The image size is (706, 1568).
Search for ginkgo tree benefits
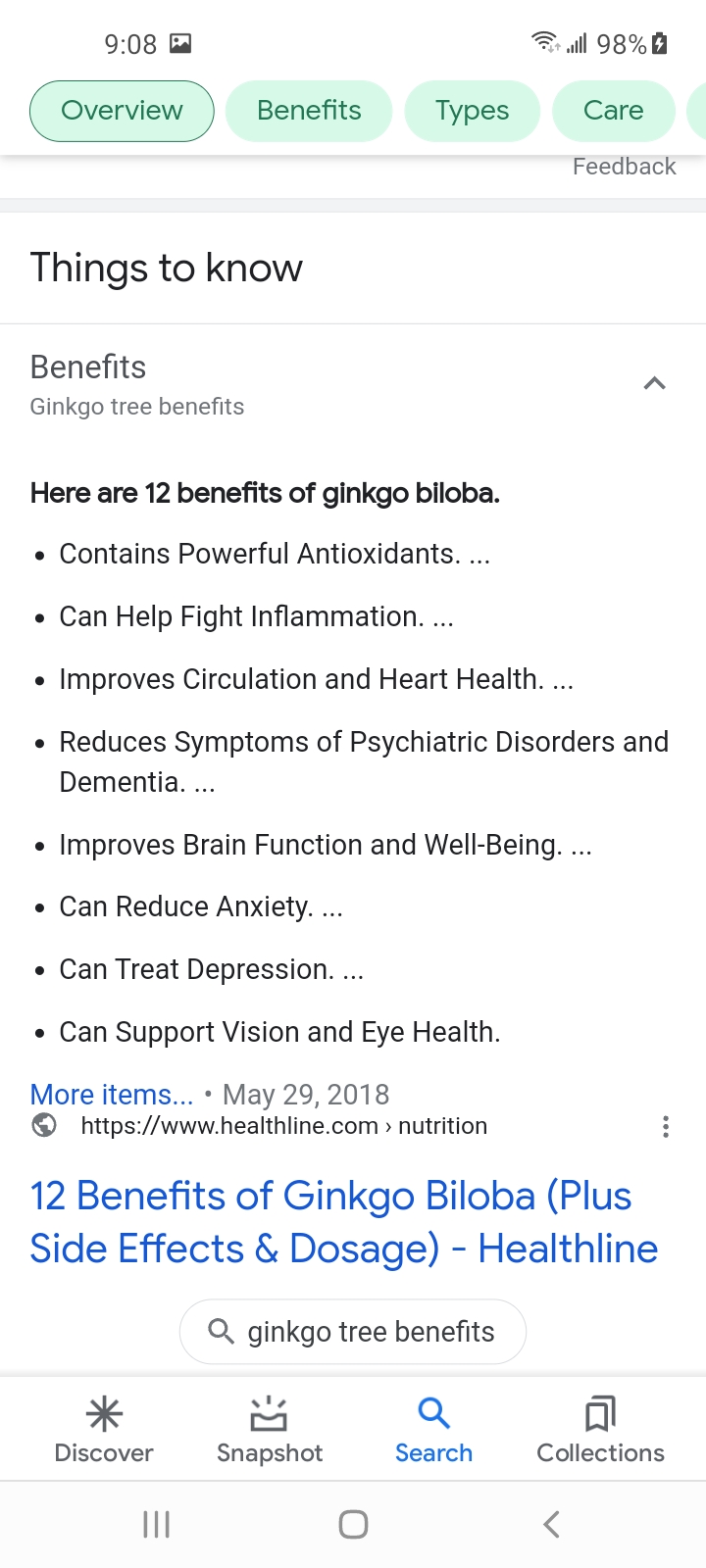pyautogui.click(x=353, y=1331)
